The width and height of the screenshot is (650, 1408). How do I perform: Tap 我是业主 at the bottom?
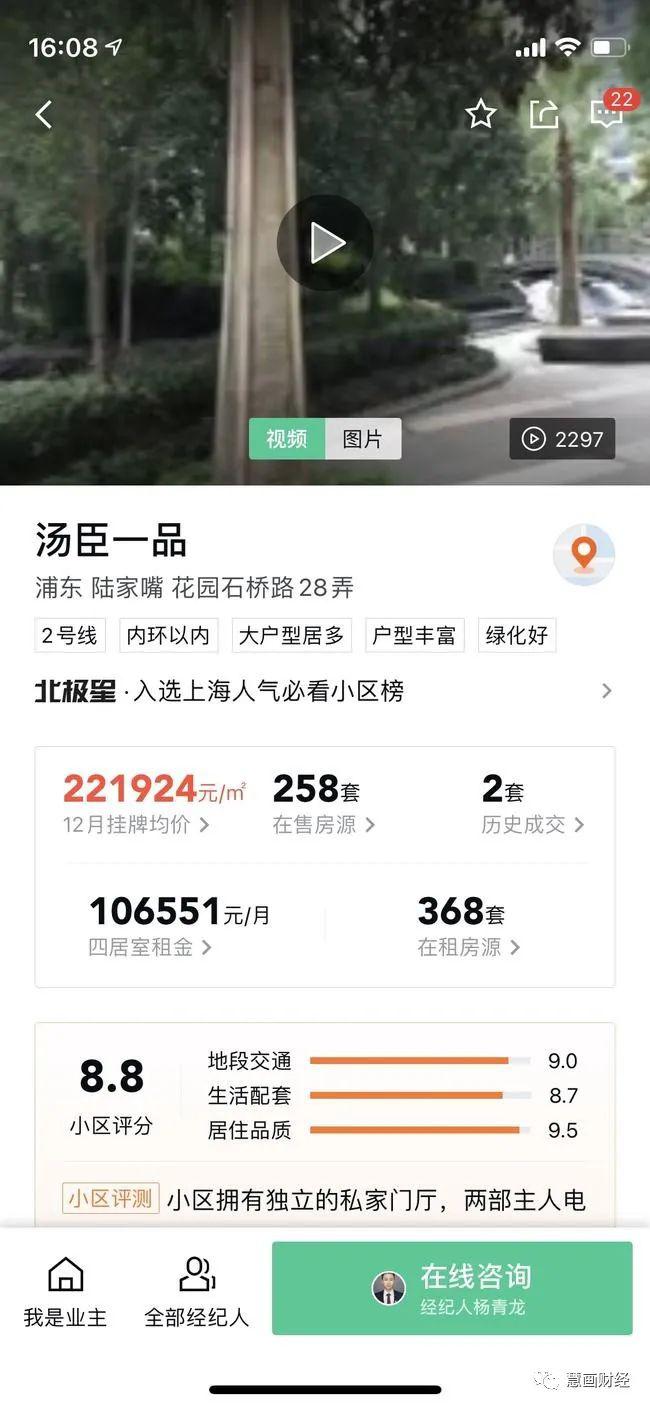(66, 1291)
